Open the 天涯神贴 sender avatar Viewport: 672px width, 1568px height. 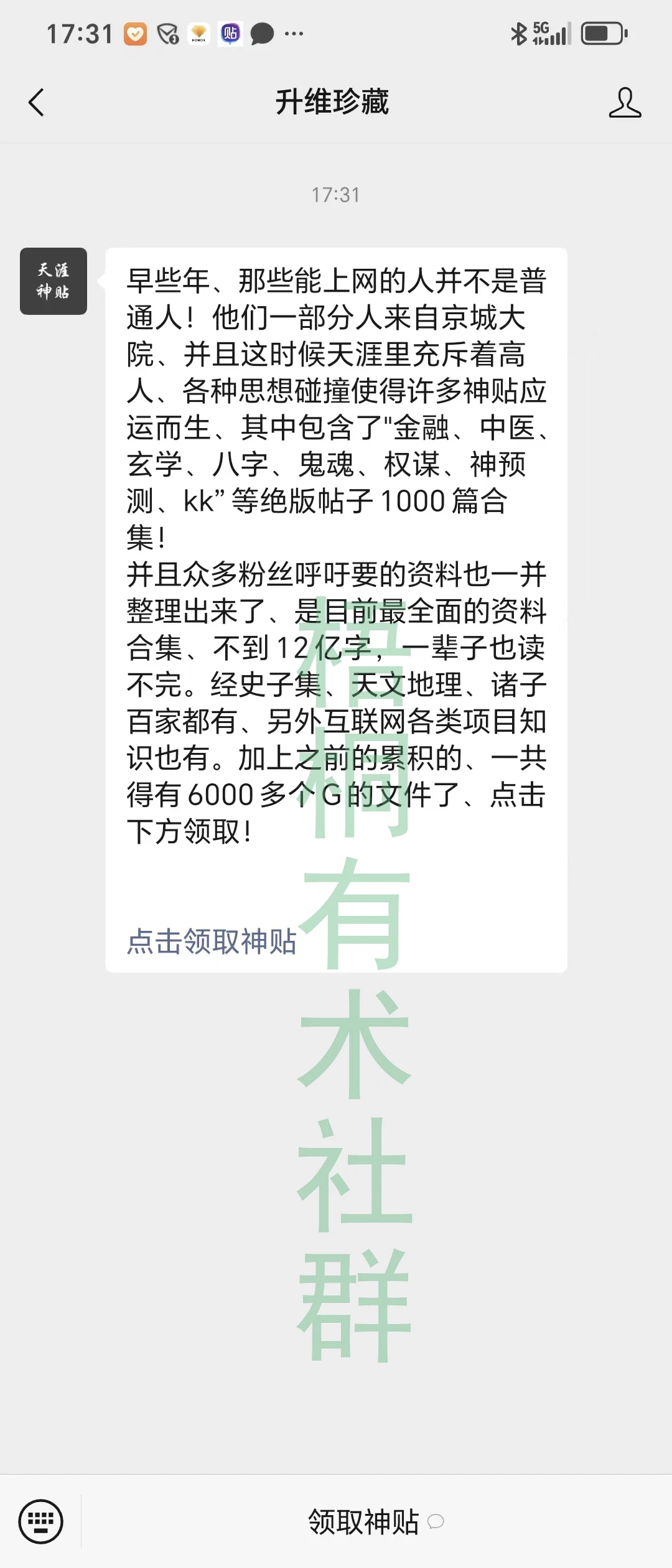pyautogui.click(x=54, y=281)
